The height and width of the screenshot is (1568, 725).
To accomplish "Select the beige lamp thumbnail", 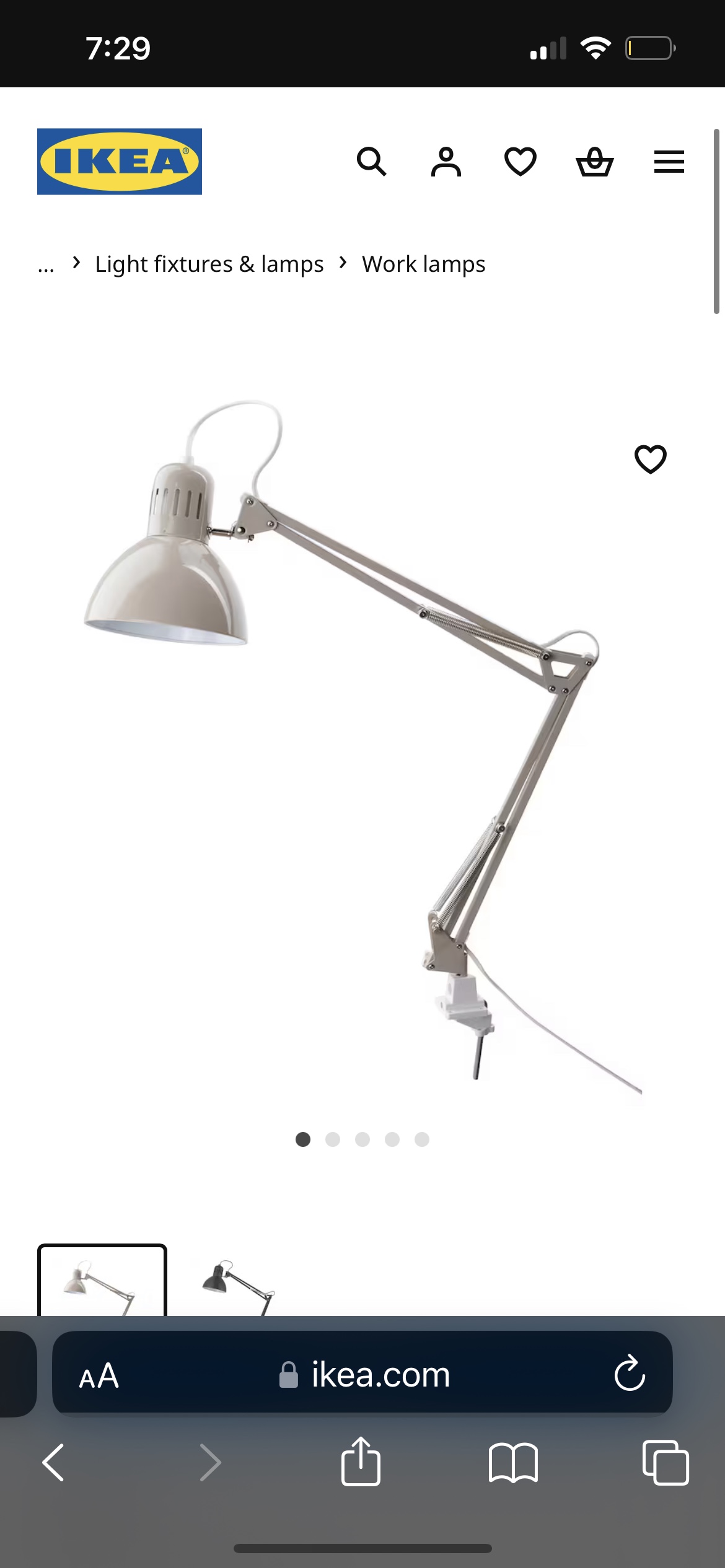I will [x=102, y=1282].
